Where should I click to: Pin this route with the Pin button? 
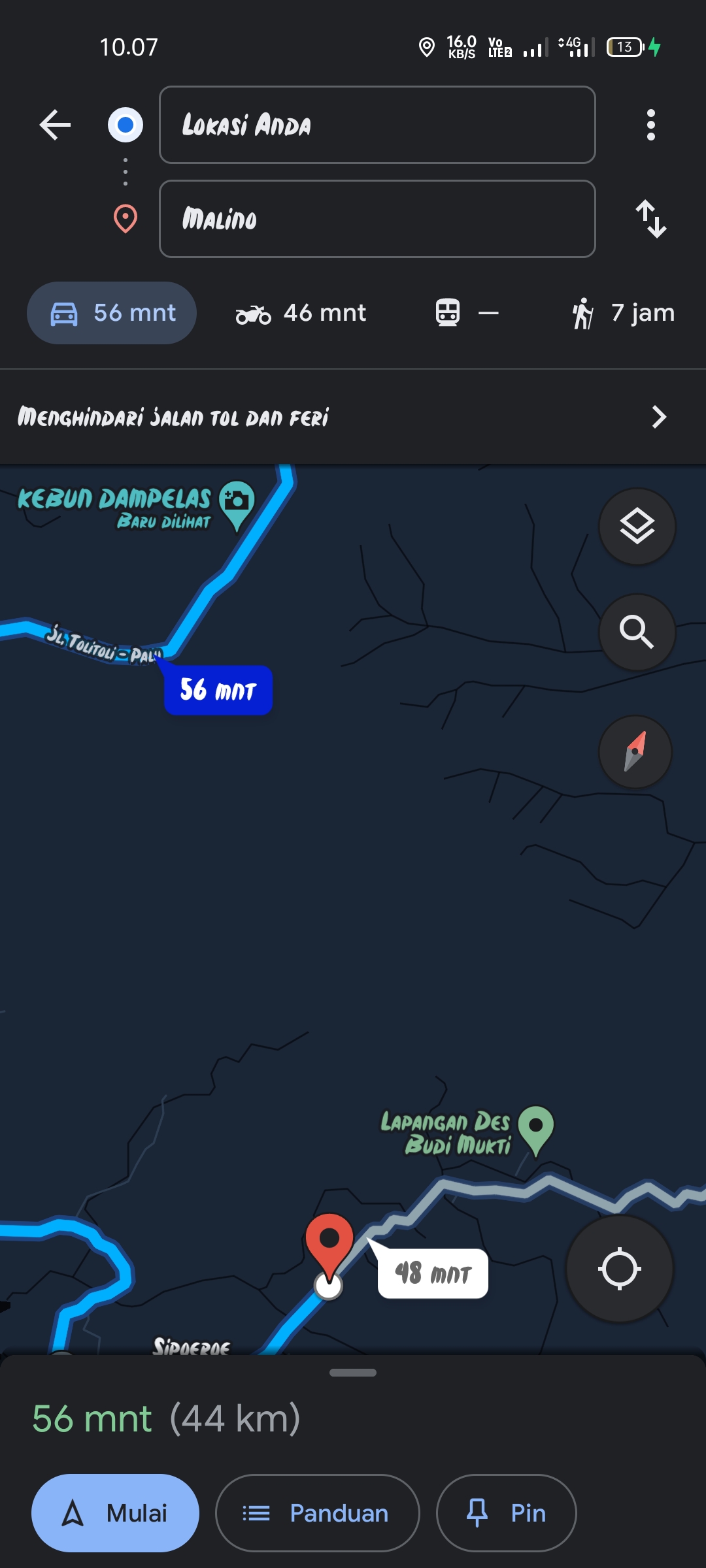coord(506,1513)
